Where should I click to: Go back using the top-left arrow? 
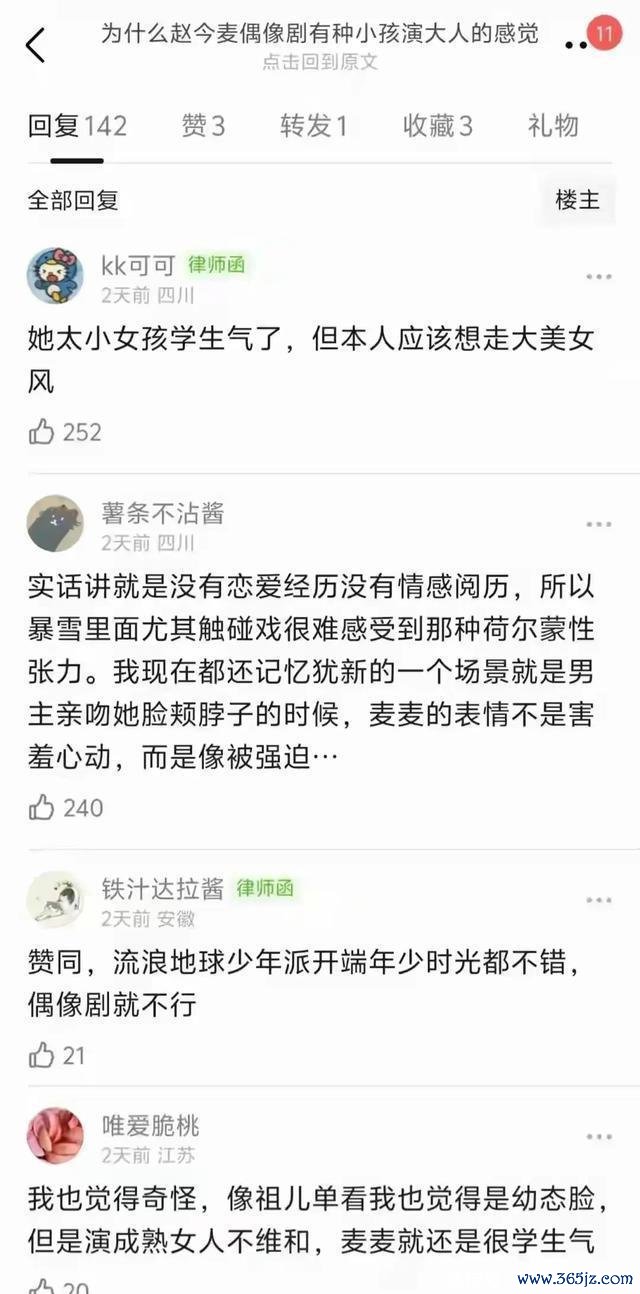point(36,45)
